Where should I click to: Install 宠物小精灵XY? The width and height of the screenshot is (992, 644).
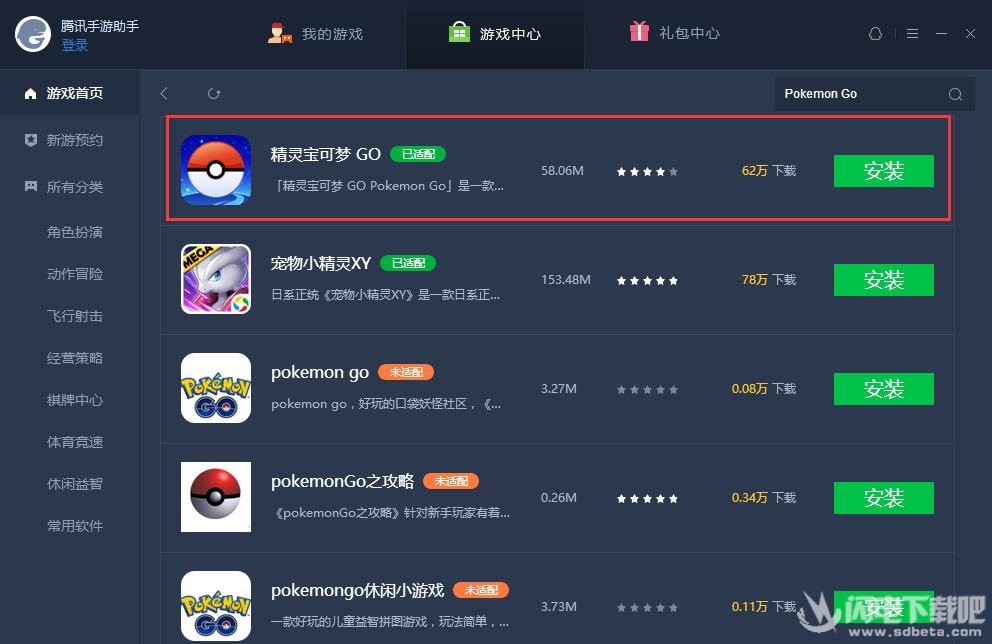pyautogui.click(x=883, y=280)
